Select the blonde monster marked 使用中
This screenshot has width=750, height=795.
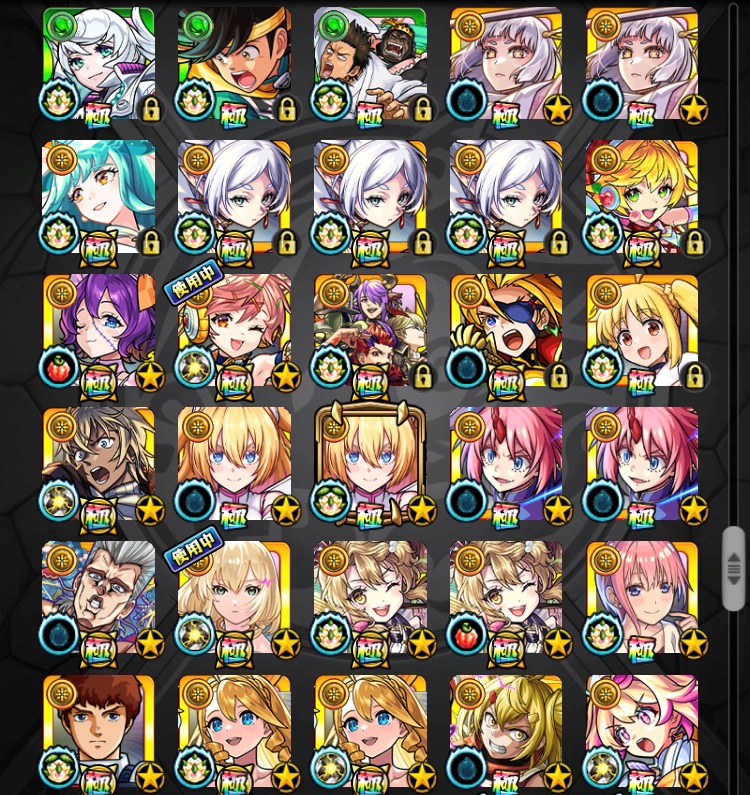[x=235, y=598]
